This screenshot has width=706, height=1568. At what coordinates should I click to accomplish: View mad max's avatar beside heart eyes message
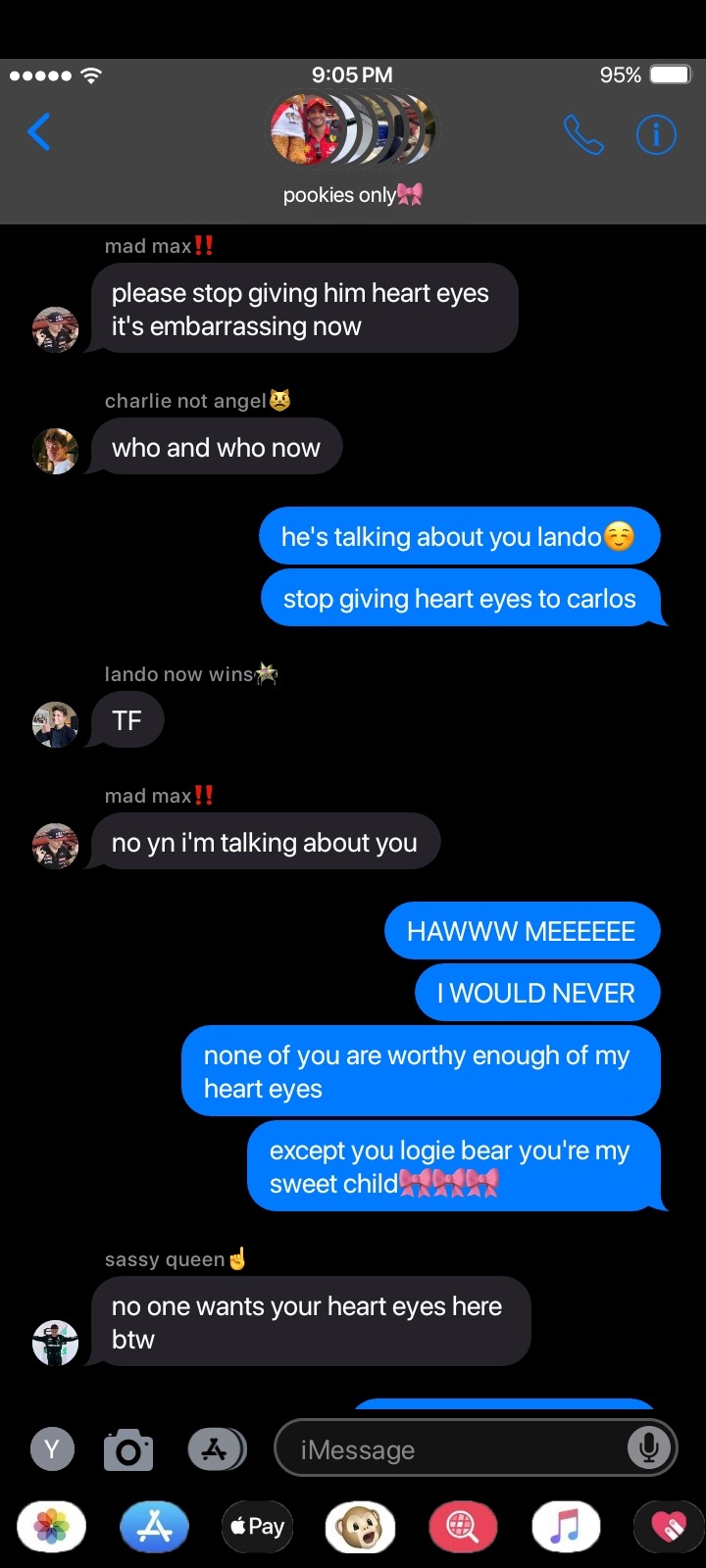point(56,329)
